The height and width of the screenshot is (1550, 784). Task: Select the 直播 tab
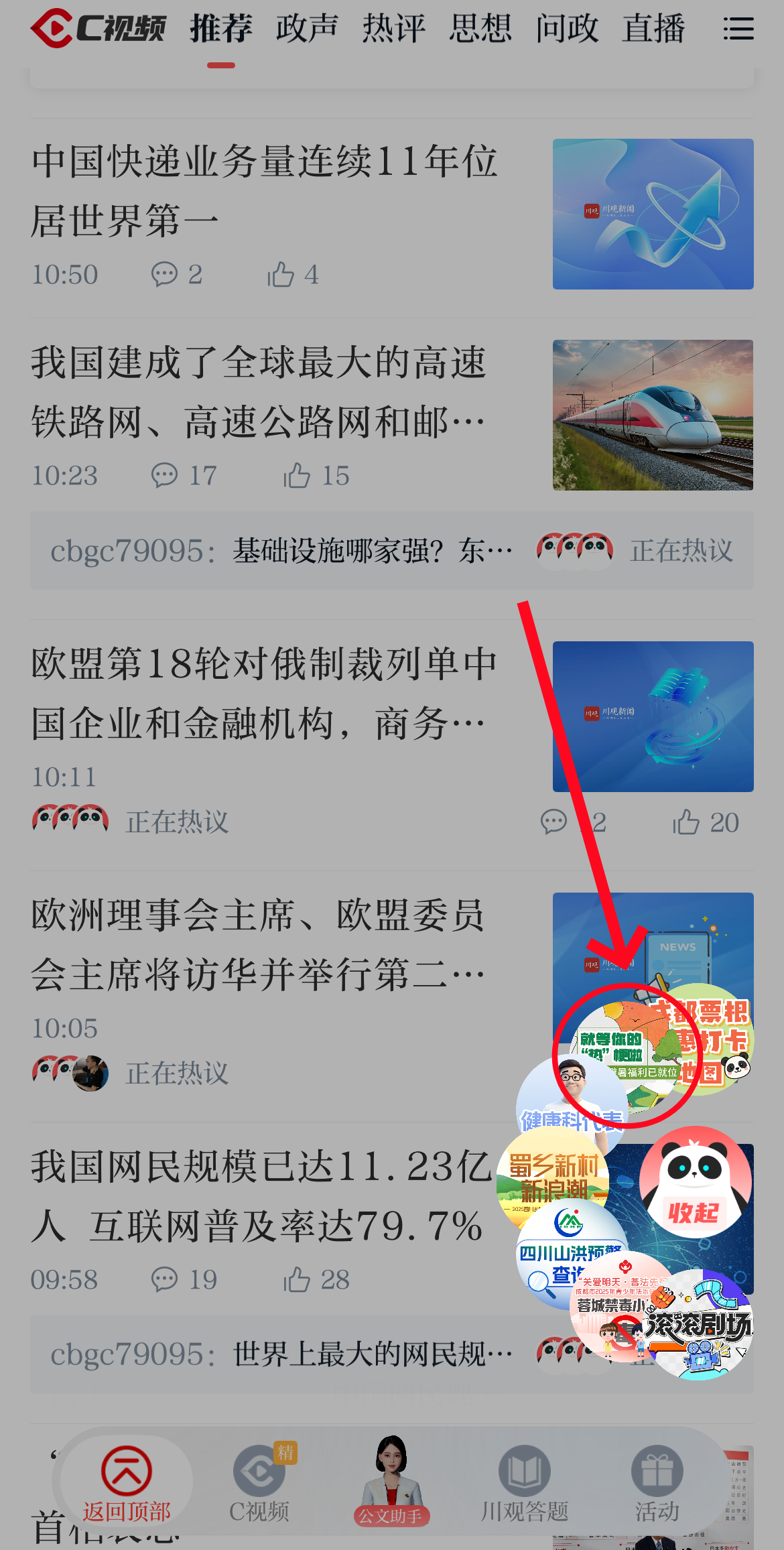pyautogui.click(x=653, y=29)
